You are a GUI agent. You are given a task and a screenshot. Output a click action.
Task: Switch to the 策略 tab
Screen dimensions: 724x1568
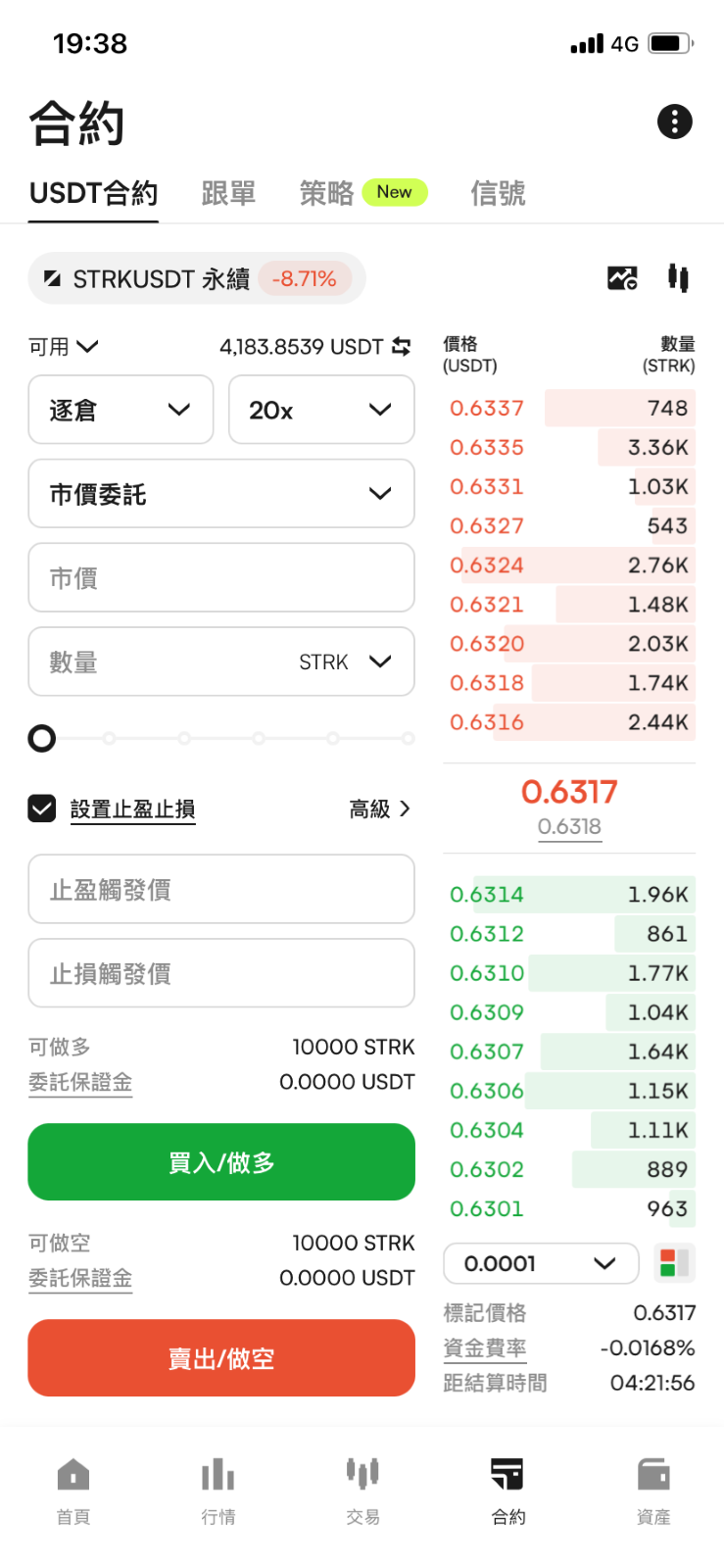[x=326, y=193]
